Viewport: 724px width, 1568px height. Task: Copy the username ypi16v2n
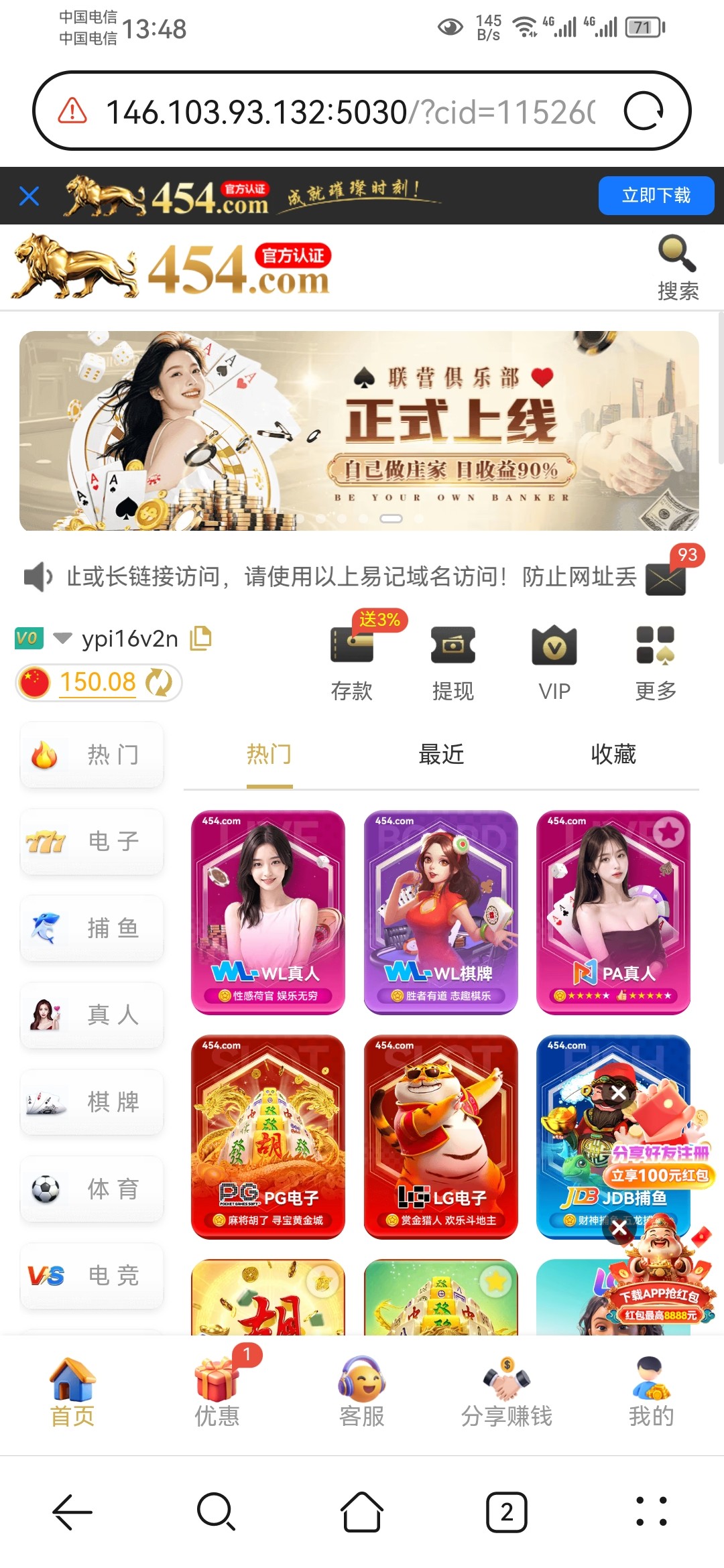coord(200,638)
